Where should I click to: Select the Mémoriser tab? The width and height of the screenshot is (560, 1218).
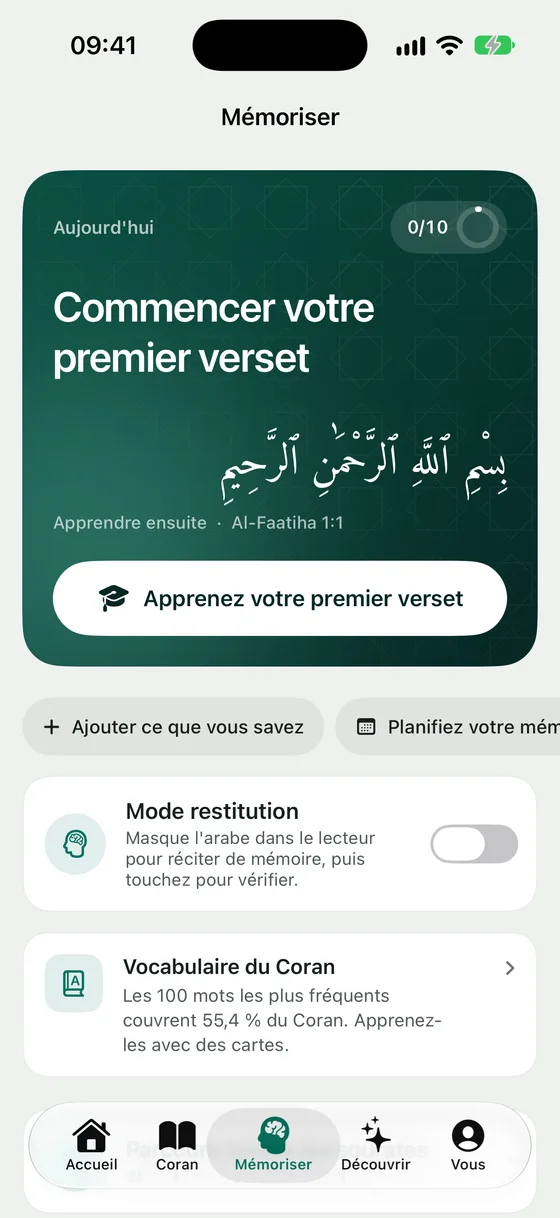coord(273,1145)
